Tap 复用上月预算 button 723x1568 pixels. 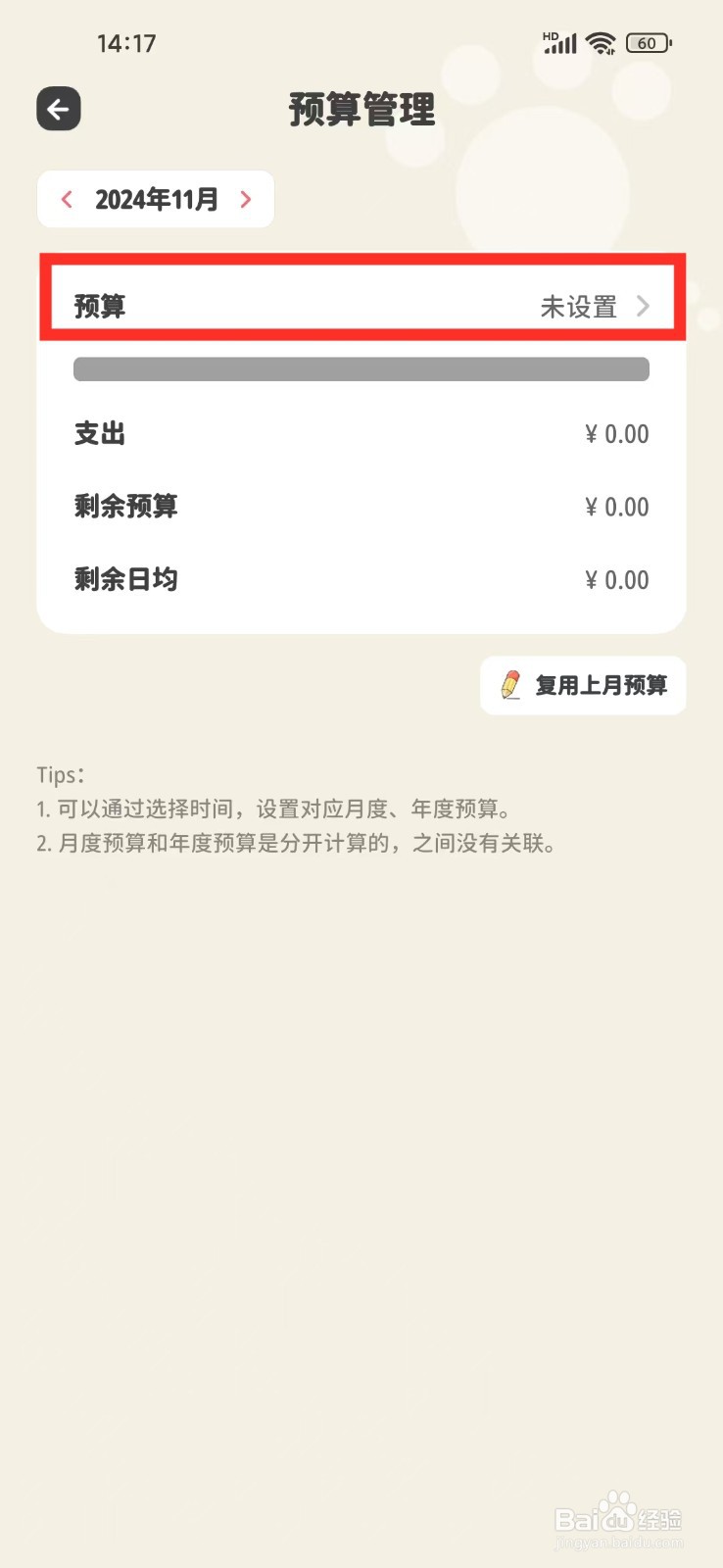coord(583,685)
